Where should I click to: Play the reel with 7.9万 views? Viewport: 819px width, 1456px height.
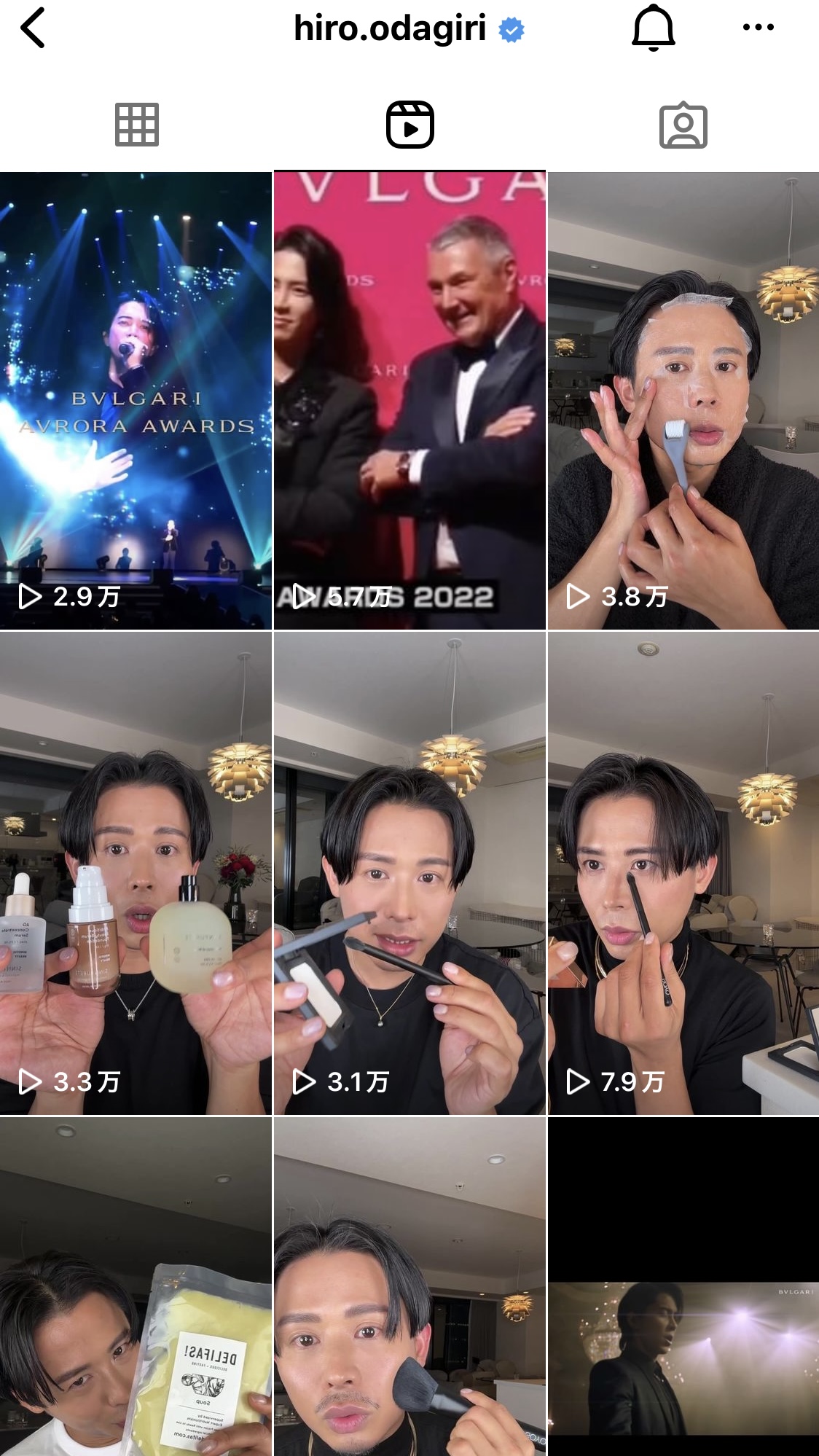[683, 873]
